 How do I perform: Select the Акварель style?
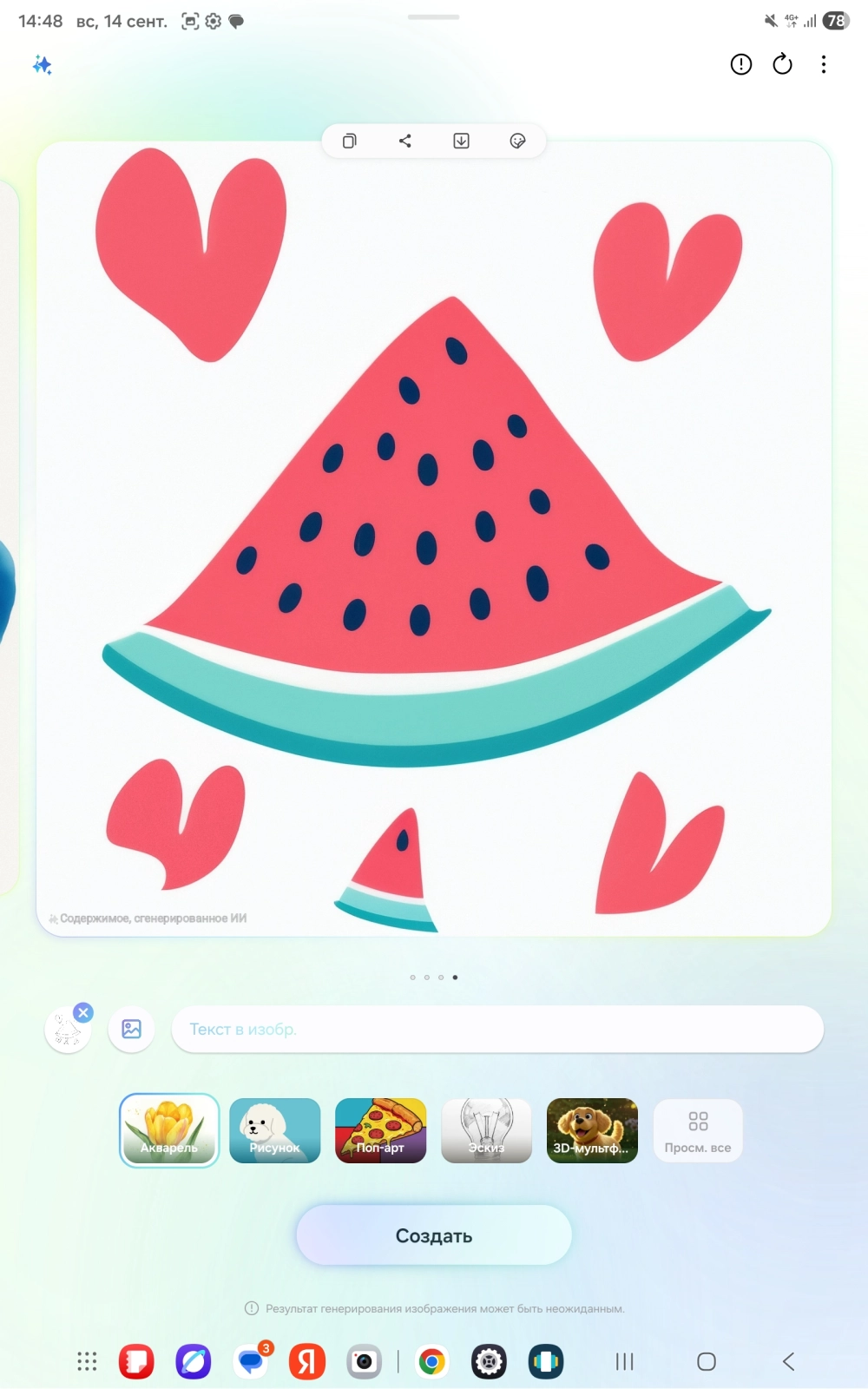click(x=169, y=1130)
